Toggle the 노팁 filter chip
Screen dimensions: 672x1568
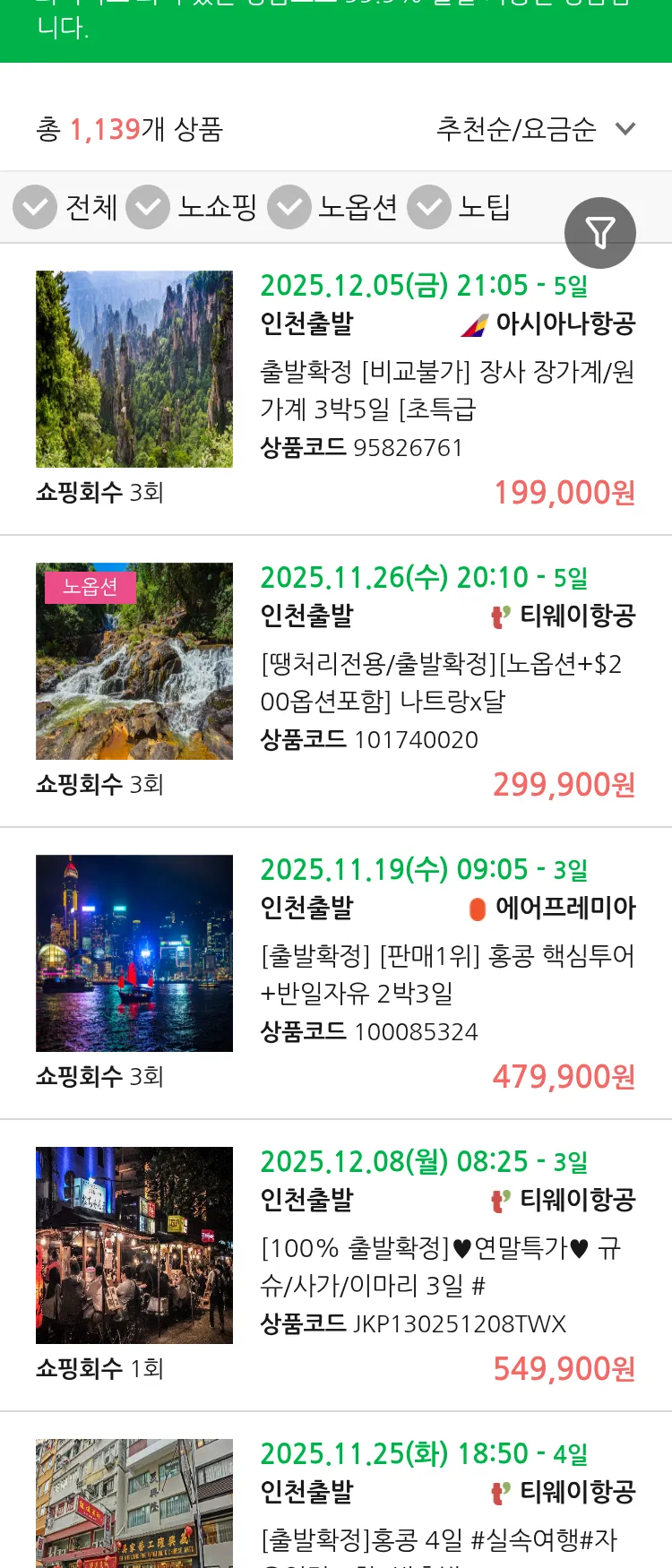[485, 207]
